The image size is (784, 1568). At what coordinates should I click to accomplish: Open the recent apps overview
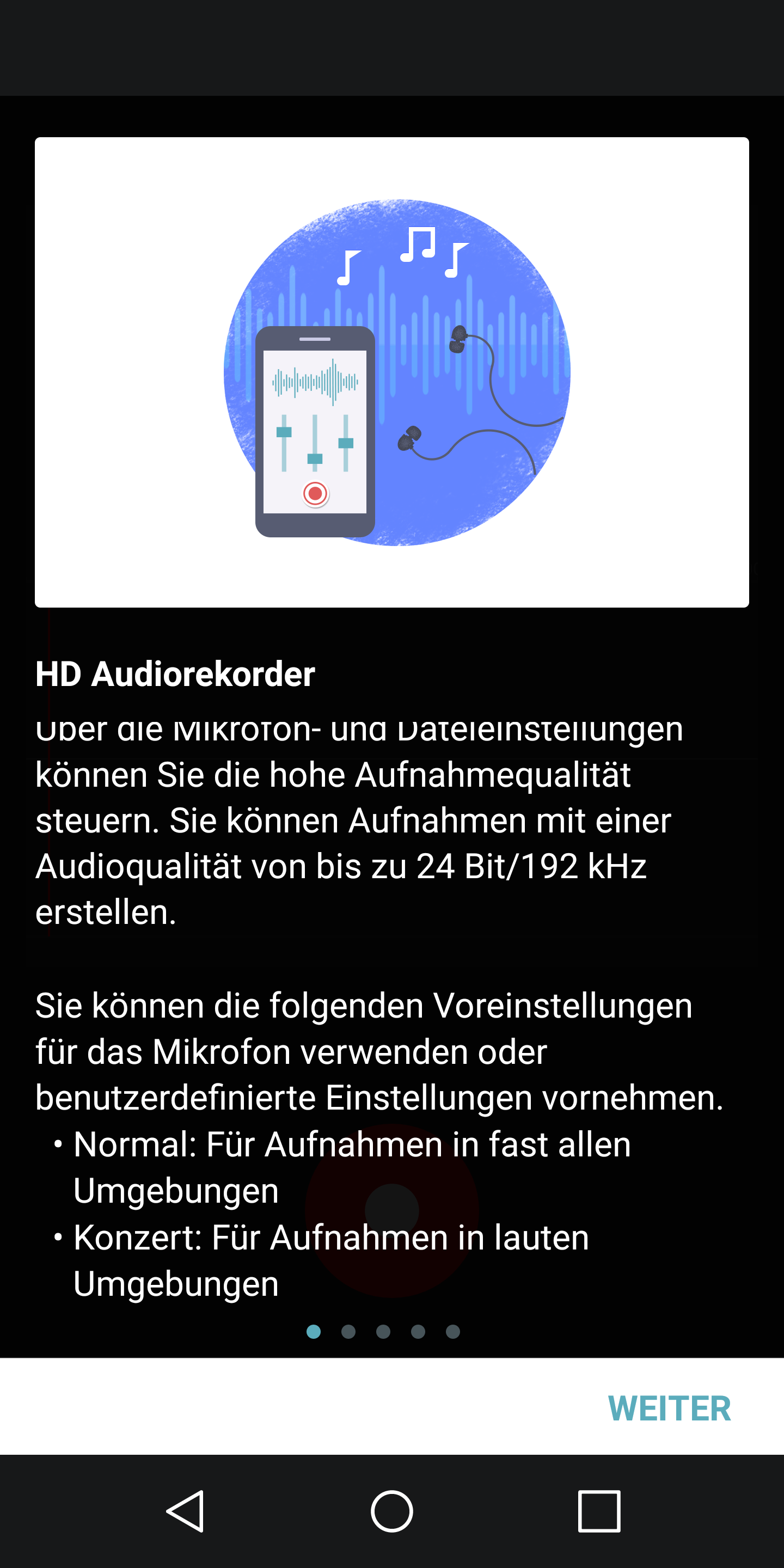point(599,1511)
